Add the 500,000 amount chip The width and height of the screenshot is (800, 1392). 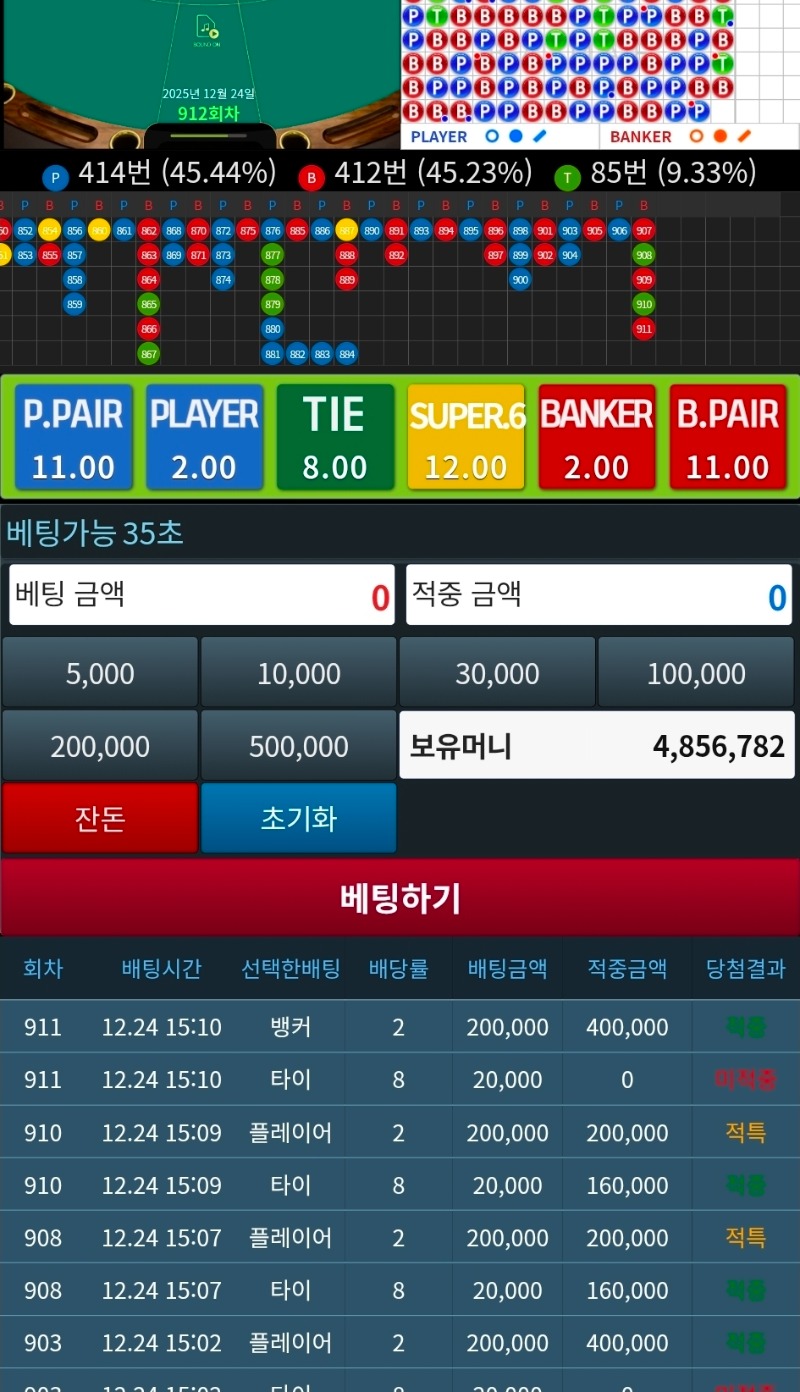[x=298, y=746]
